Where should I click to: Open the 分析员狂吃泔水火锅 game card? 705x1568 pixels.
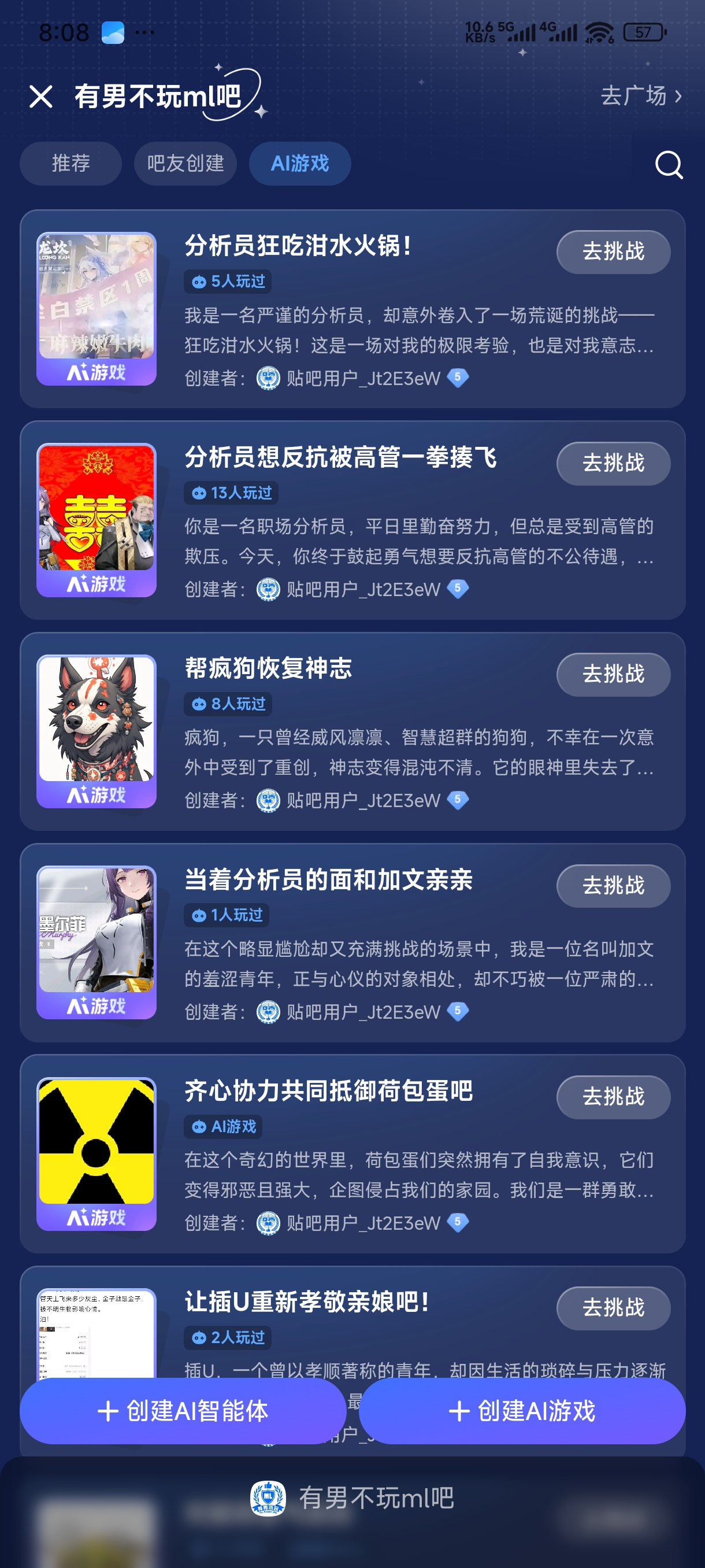pyautogui.click(x=353, y=309)
